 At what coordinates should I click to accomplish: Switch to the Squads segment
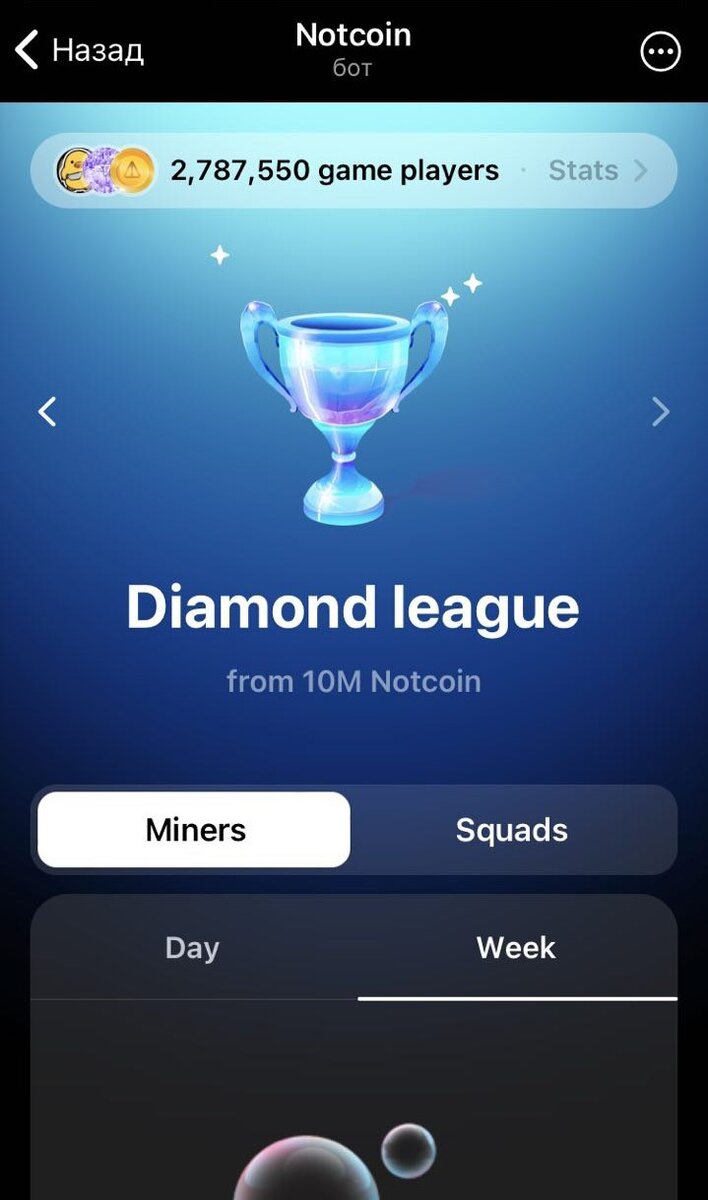512,829
